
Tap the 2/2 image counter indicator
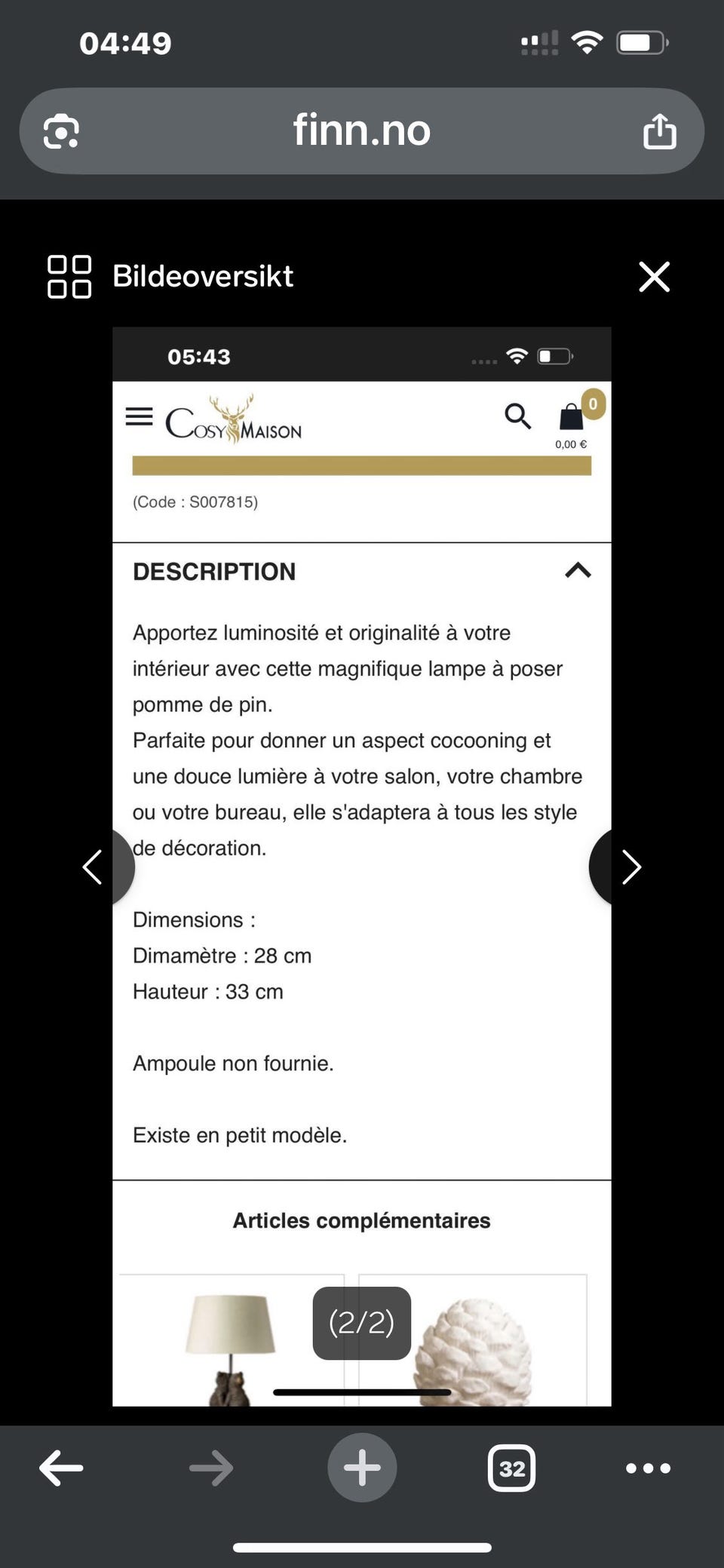[361, 1324]
